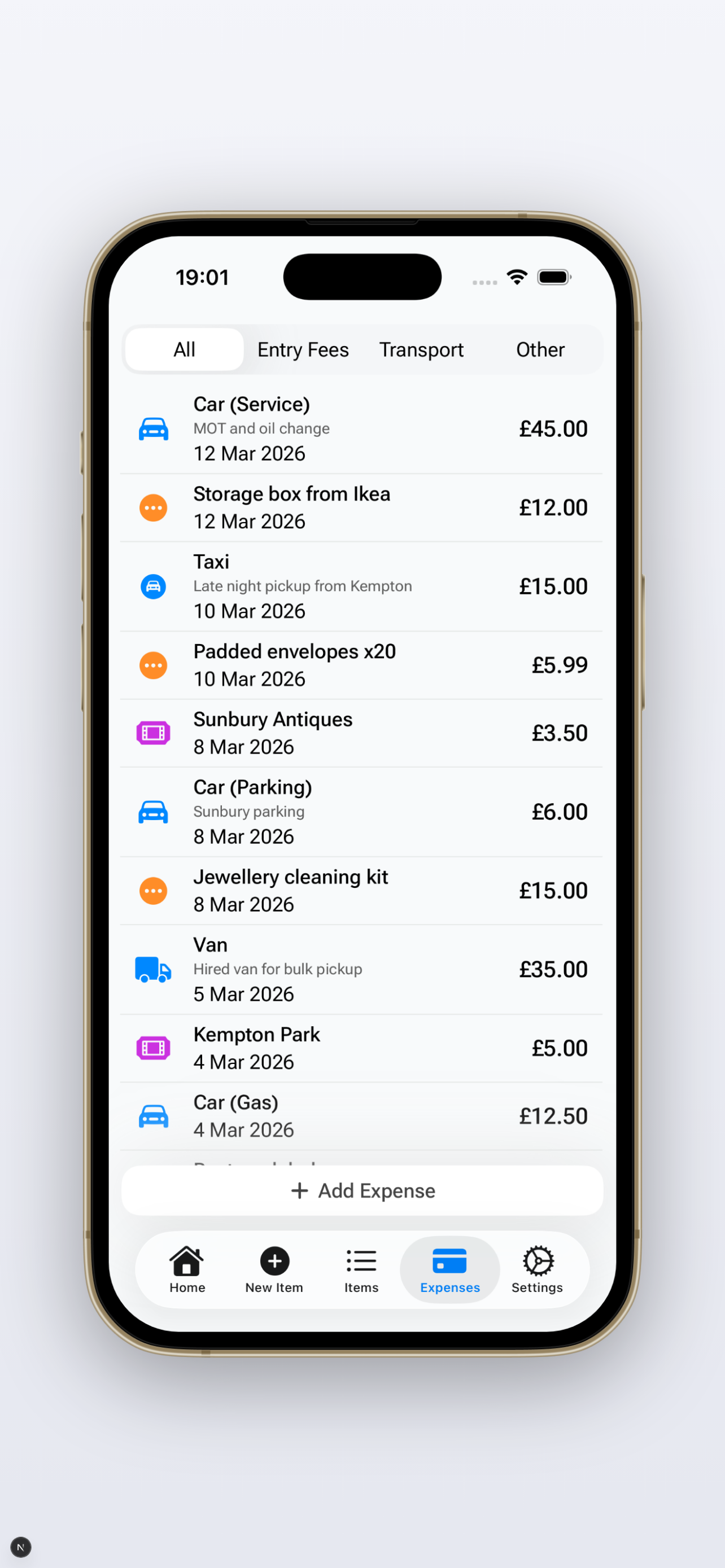The width and height of the screenshot is (725, 1568).
Task: Select the All filter segment
Action: [185, 349]
